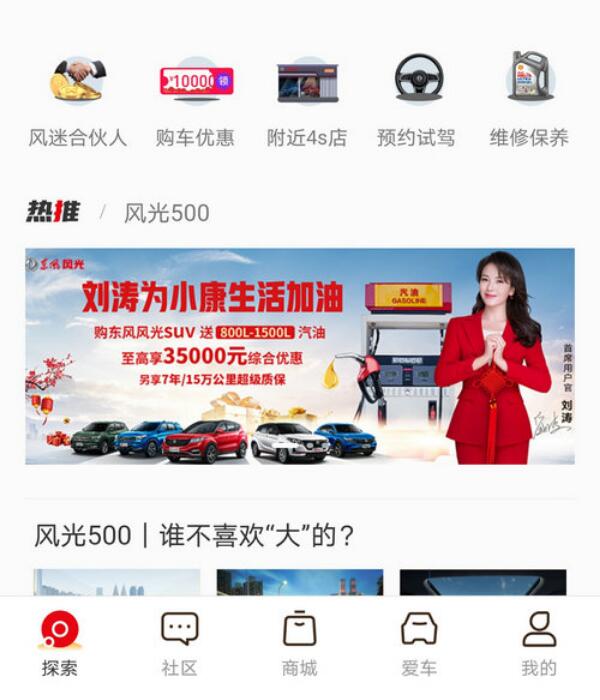Find 附近4s店 dealers
This screenshot has width=600, height=700.
pos(307,100)
